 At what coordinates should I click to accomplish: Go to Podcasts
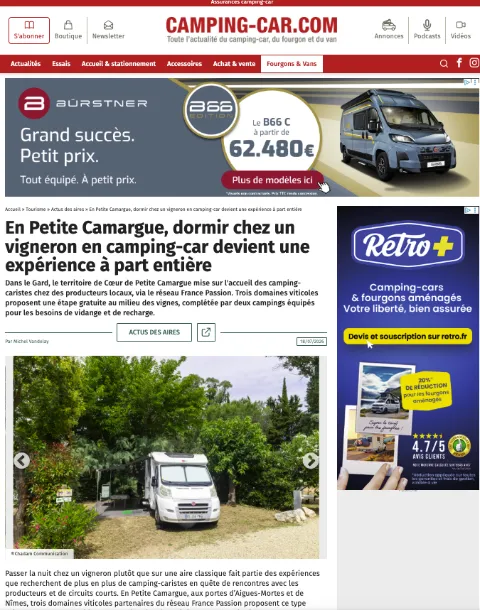click(427, 29)
